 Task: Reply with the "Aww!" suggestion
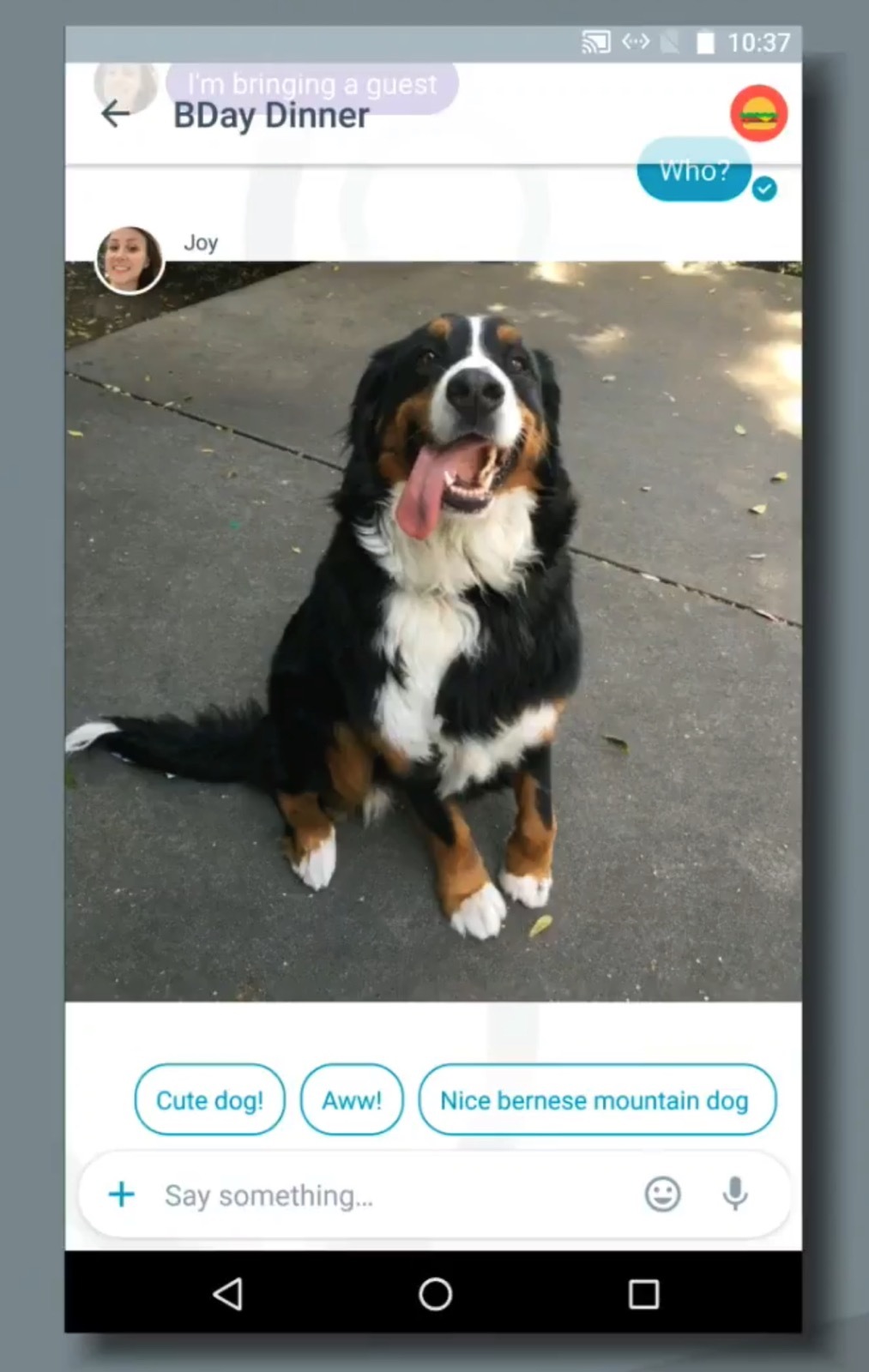352,1100
